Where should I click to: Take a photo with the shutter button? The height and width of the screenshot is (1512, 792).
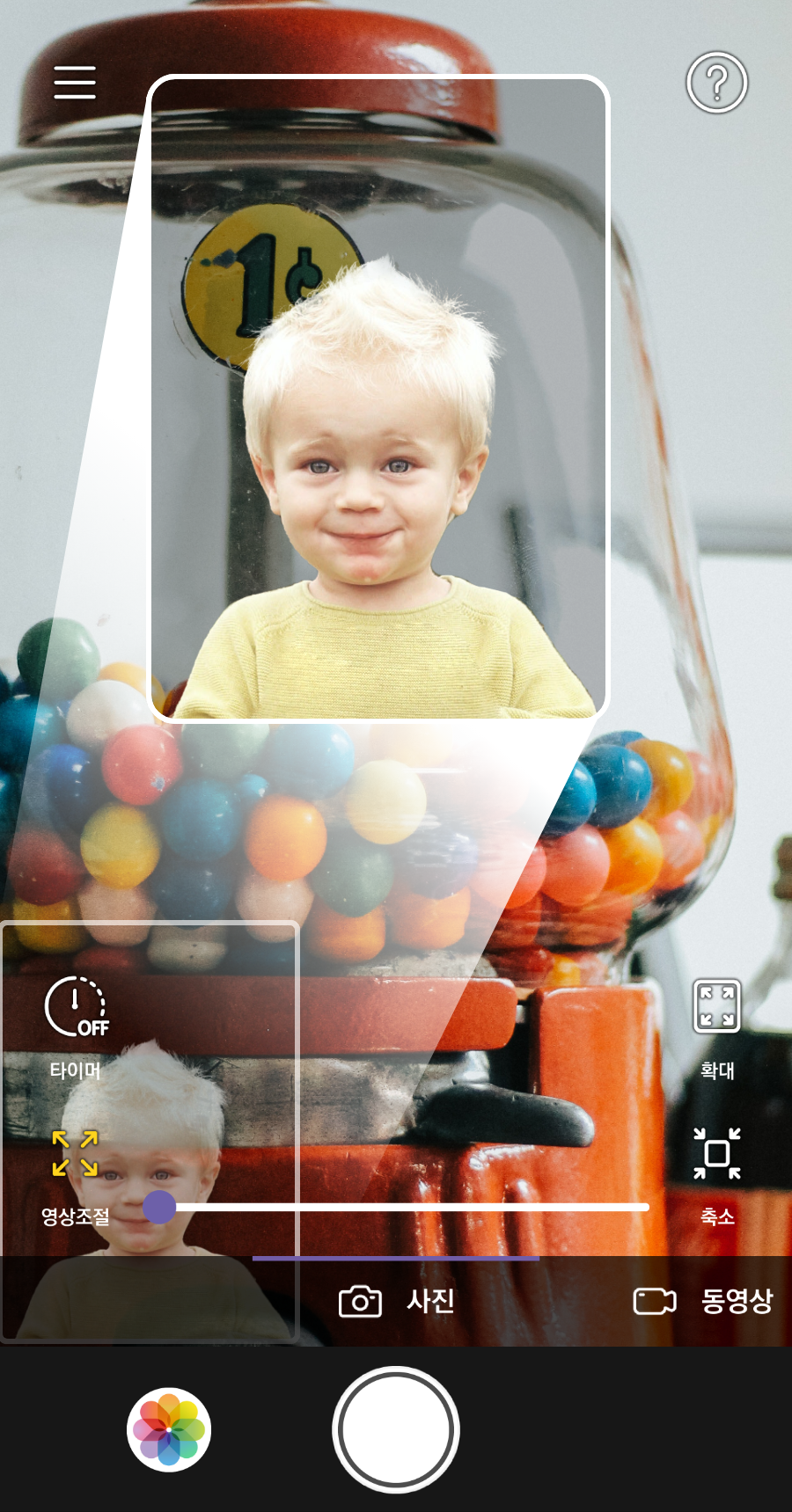pyautogui.click(x=396, y=1429)
